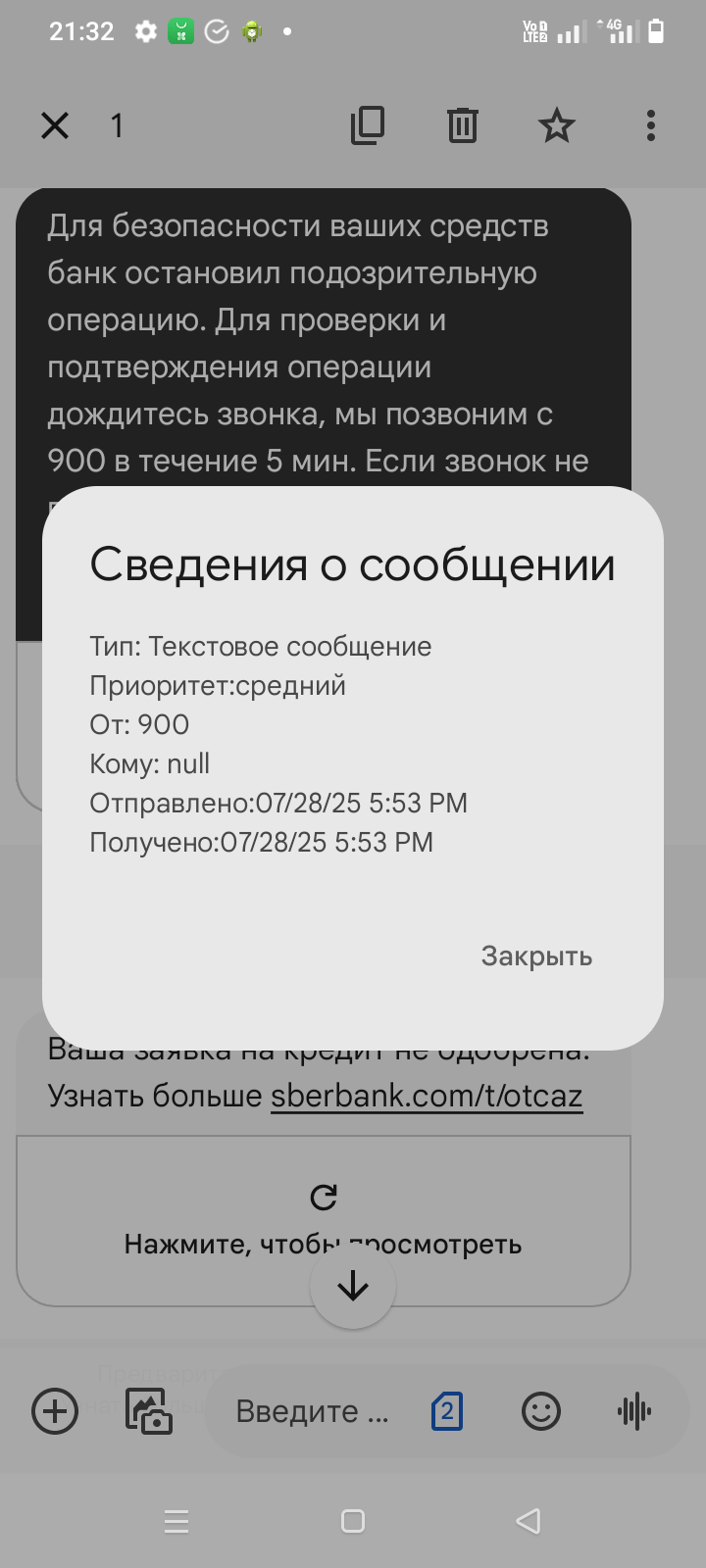Screen dimensions: 706x1568
Task: Open the sberbank.com/t/otcaz link
Action: pos(427,1095)
